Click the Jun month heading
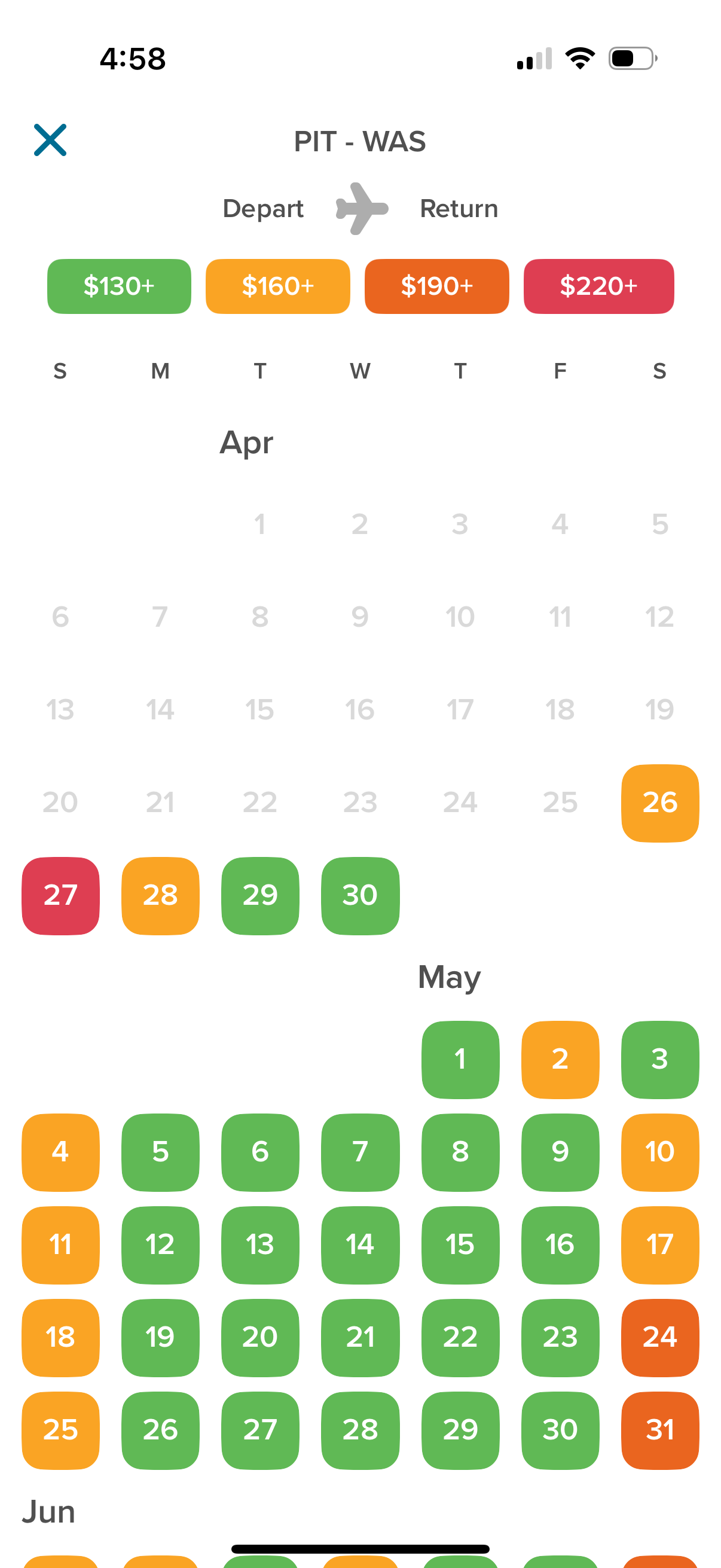Viewport: 721px width, 1568px height. click(x=49, y=1511)
